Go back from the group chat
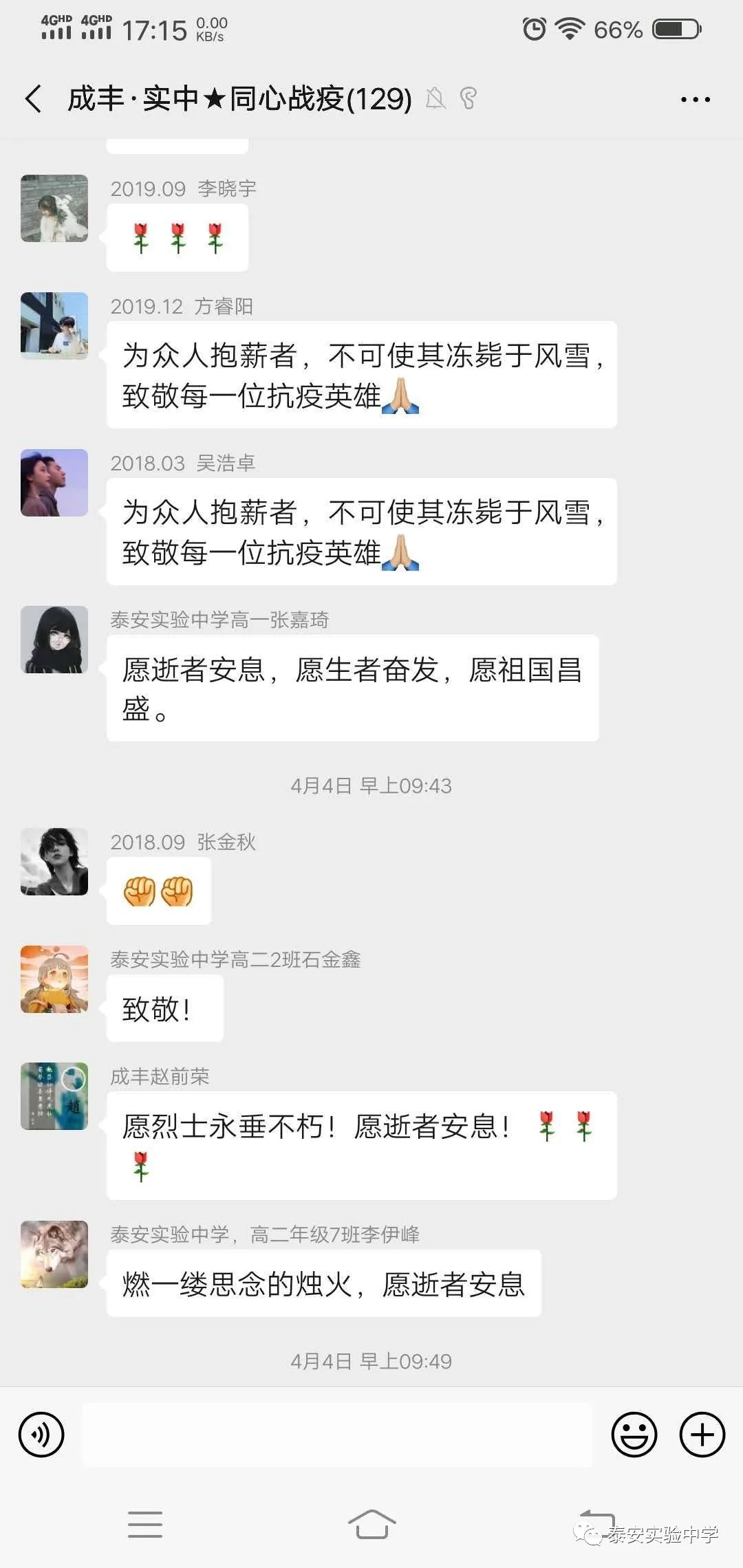 33,99
